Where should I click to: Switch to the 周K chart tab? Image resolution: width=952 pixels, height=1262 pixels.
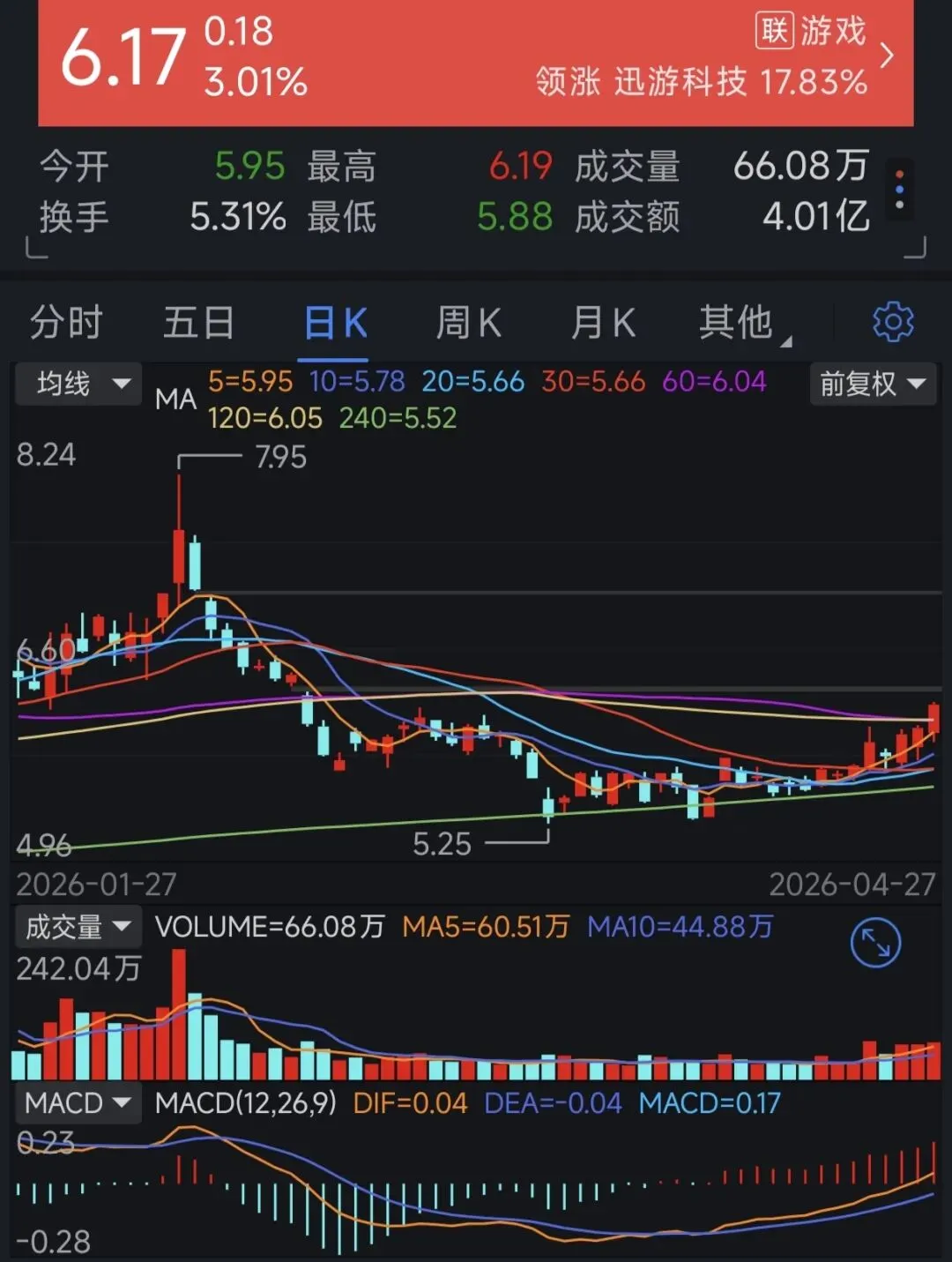tap(468, 323)
